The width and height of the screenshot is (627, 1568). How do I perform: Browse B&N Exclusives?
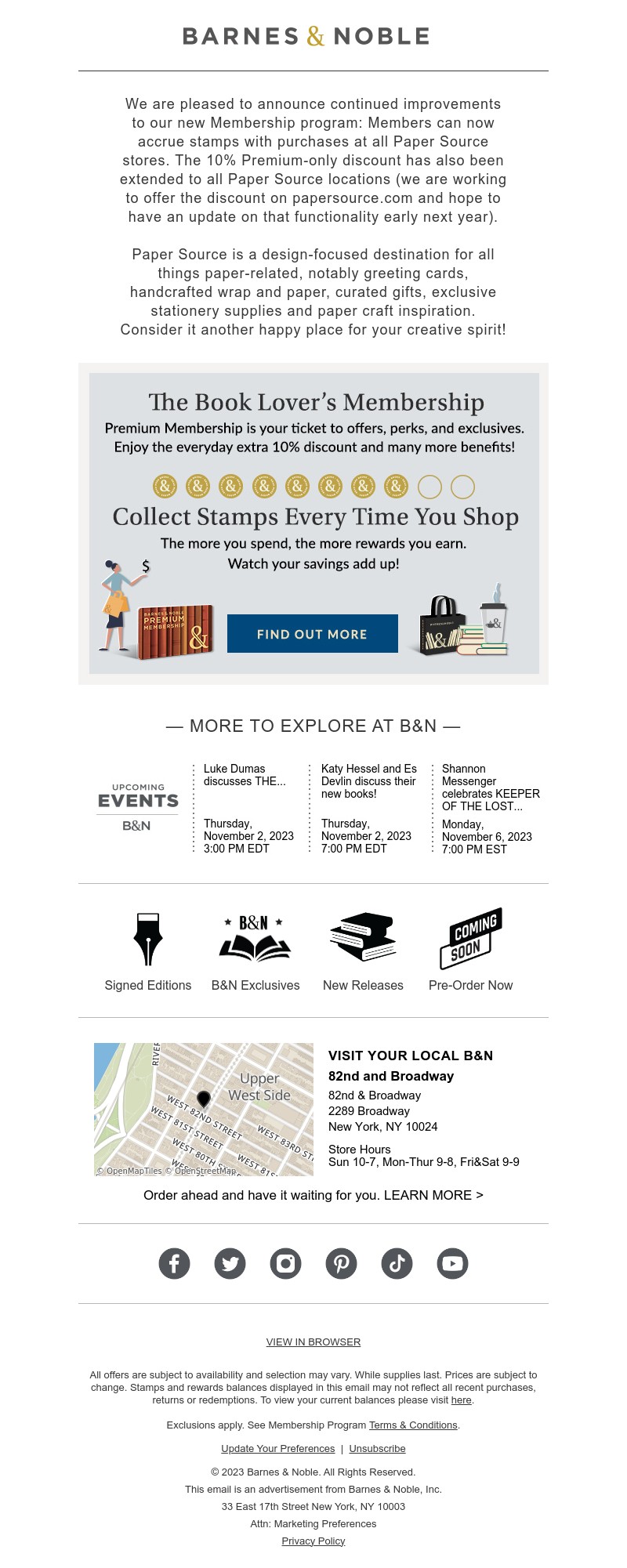pyautogui.click(x=256, y=951)
